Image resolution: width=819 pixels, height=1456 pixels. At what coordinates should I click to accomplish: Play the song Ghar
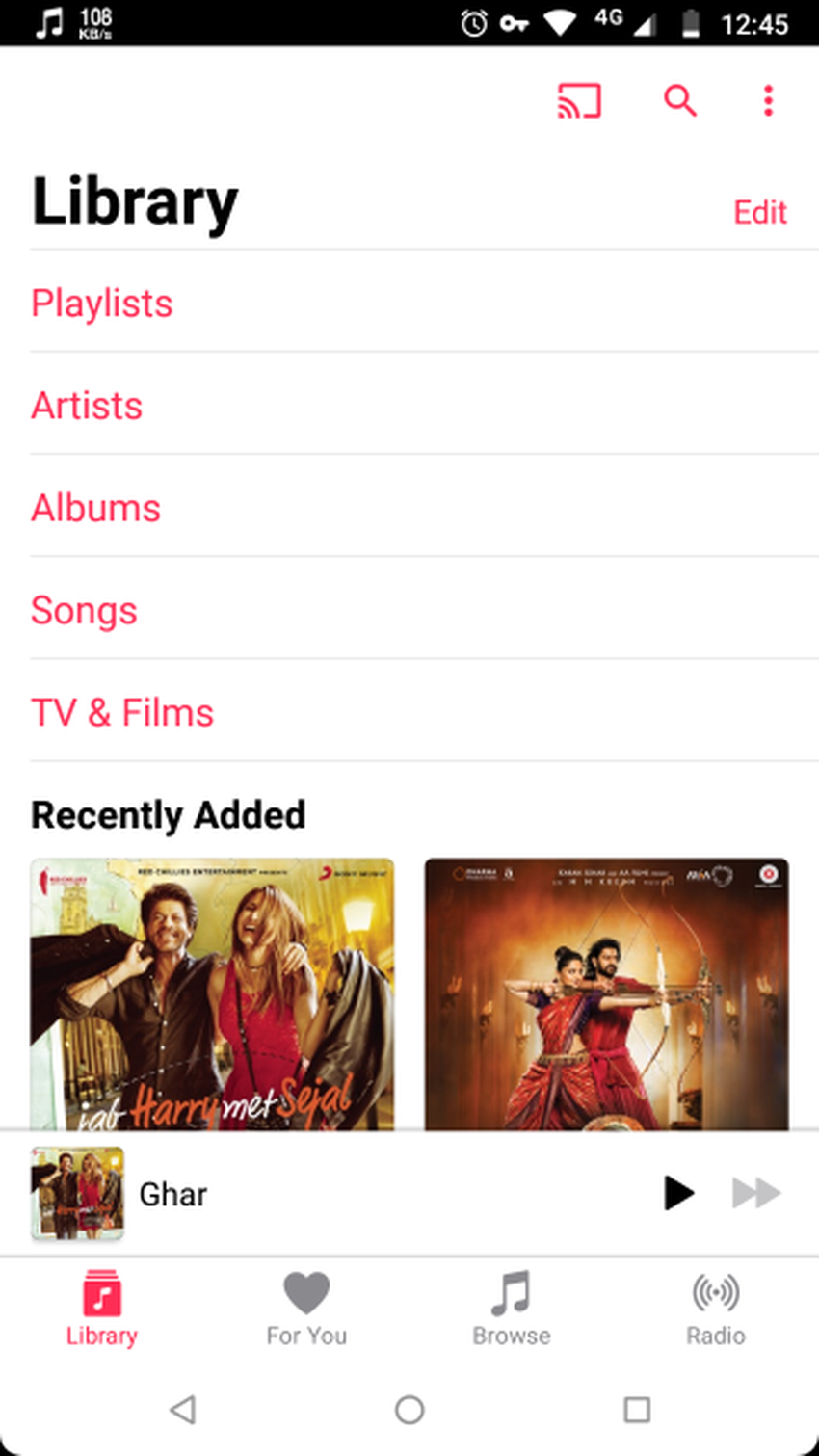click(x=678, y=1193)
